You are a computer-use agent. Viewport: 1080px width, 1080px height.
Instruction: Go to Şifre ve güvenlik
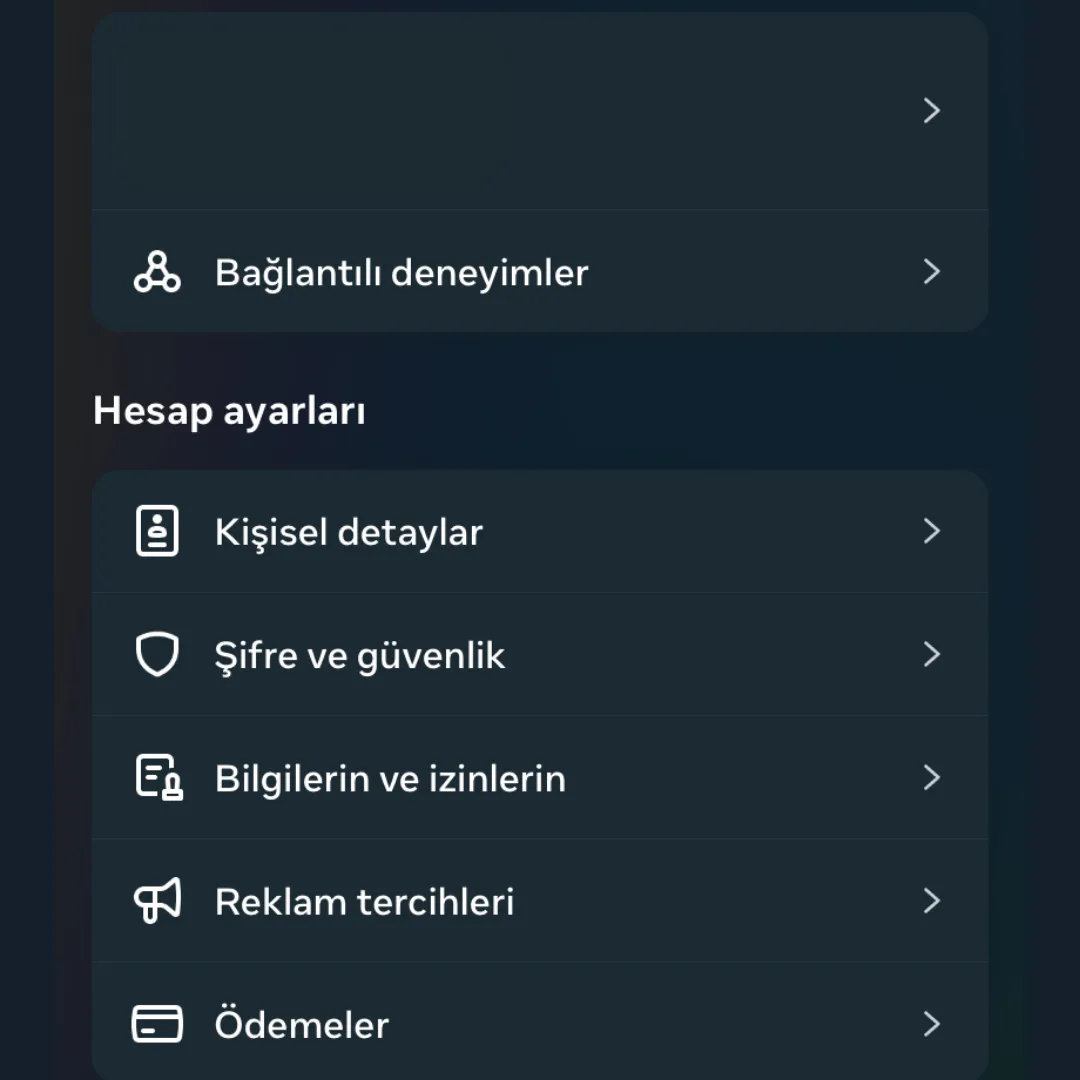tap(360, 655)
